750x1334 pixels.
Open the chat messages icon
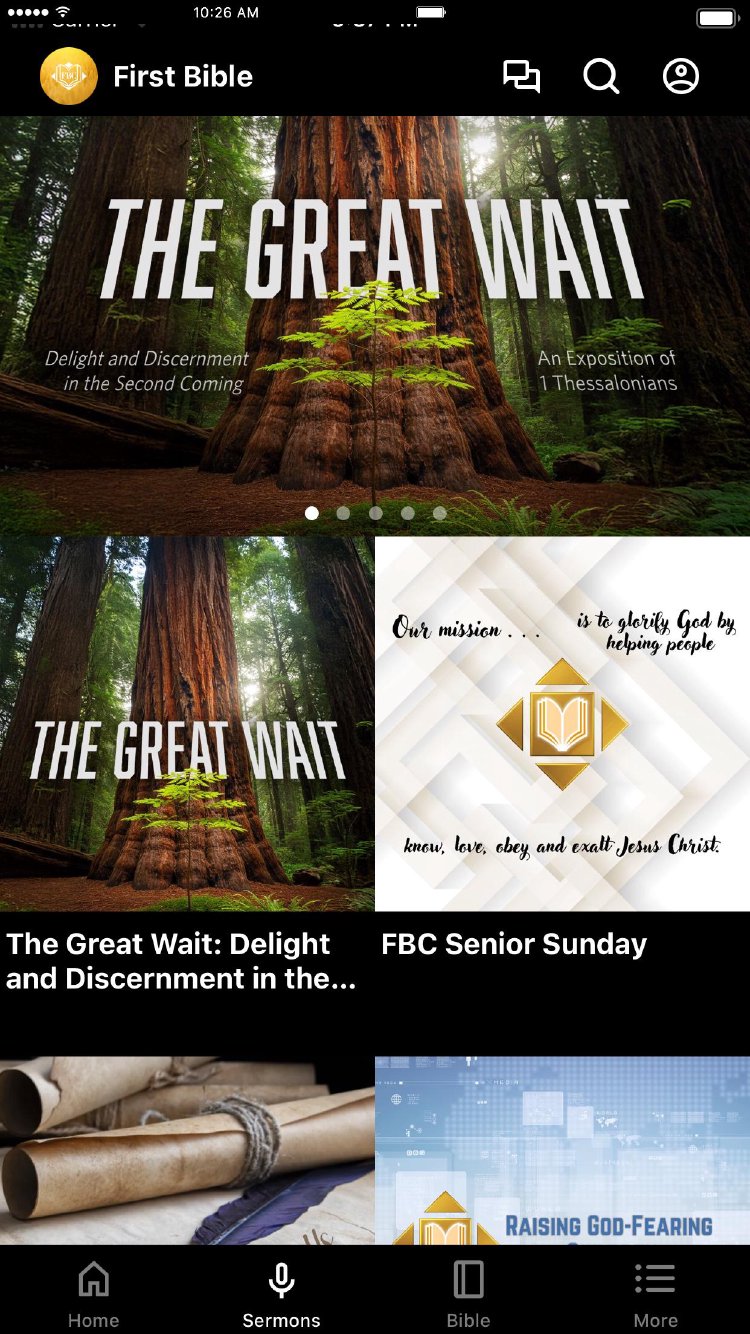pos(521,77)
